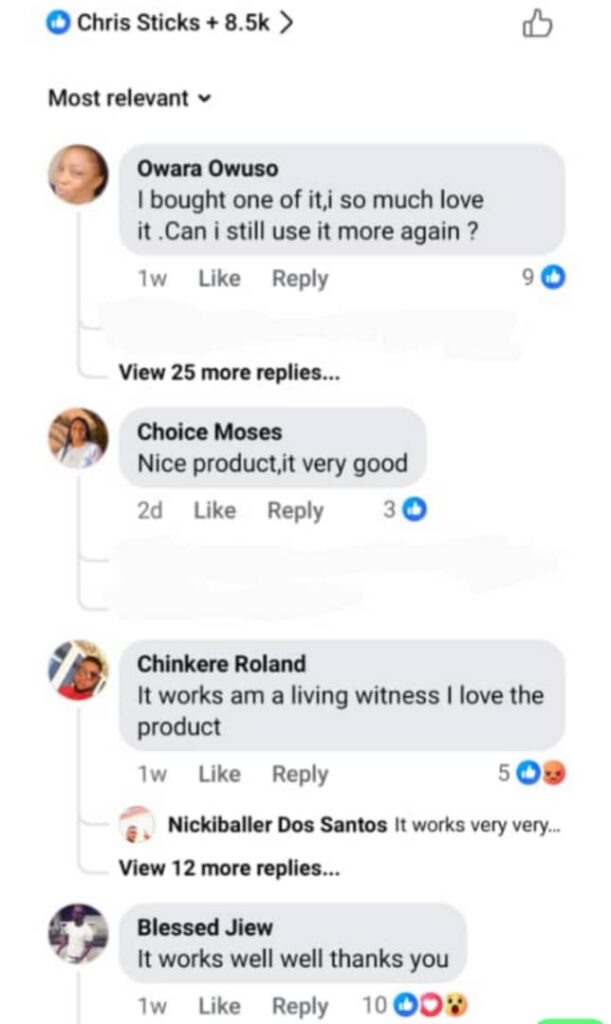View Chinkere Roland's profile from avatar
The image size is (611, 1024).
coord(78,670)
